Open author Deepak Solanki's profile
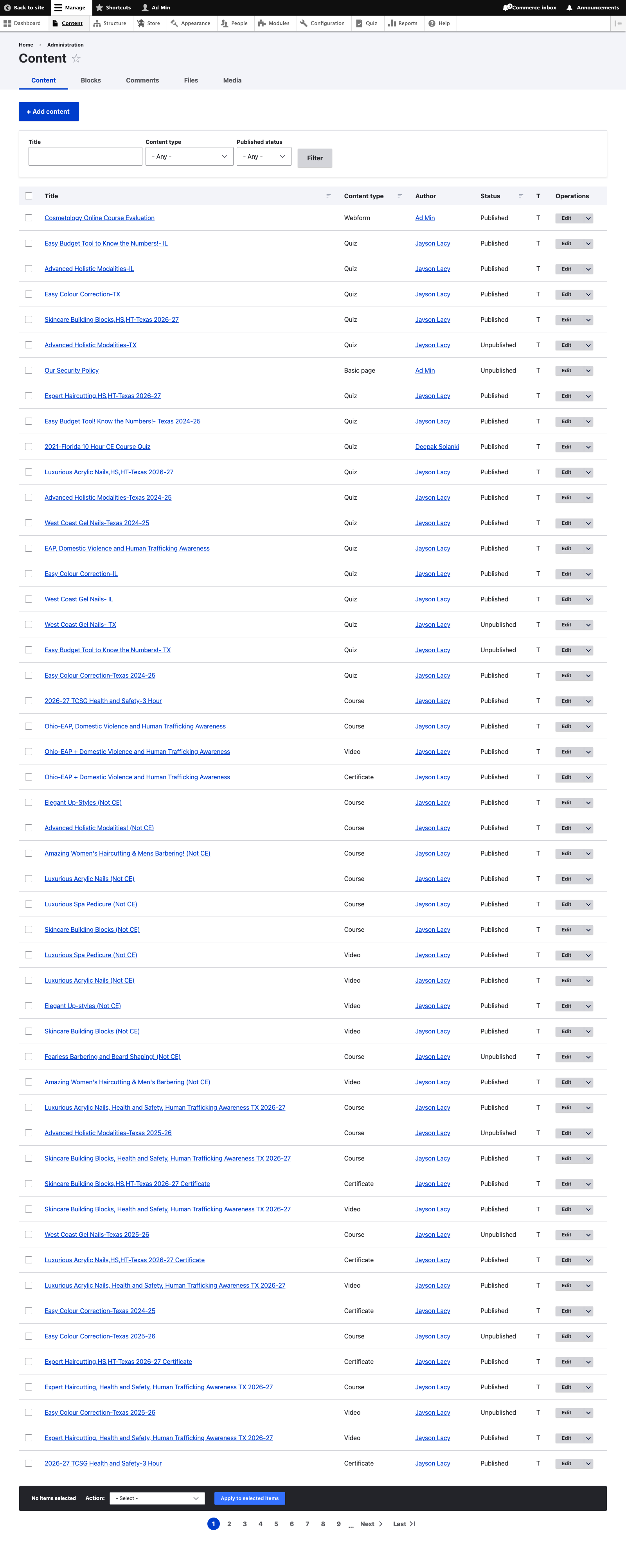The width and height of the screenshot is (626, 1568). coord(437,447)
